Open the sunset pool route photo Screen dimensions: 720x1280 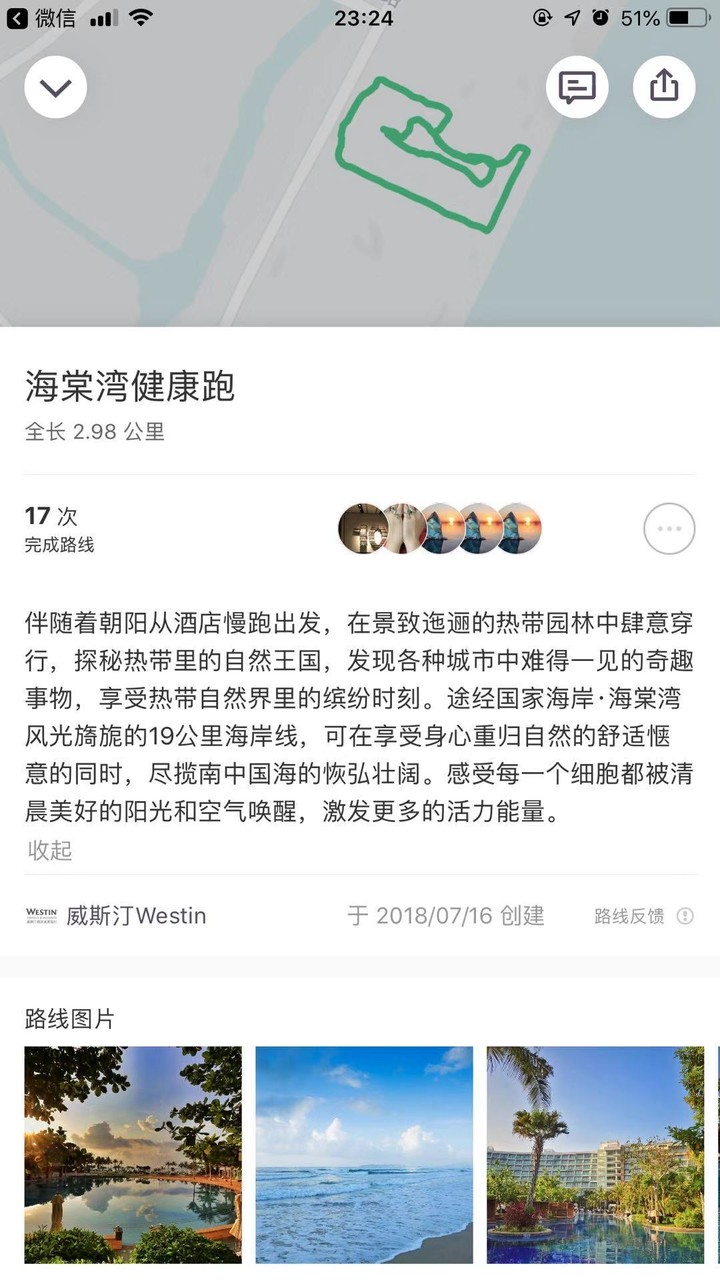(133, 1154)
